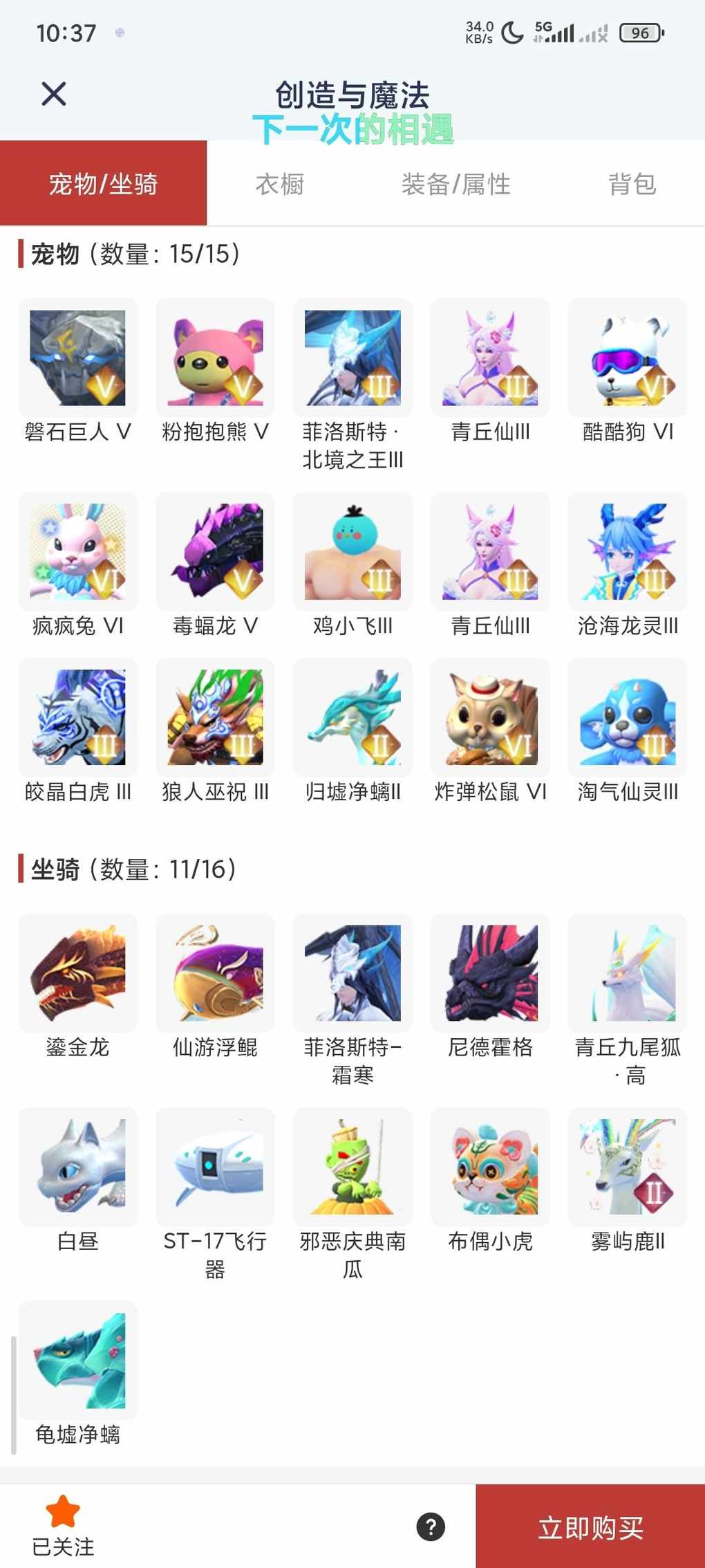705x1568 pixels.
Task: View the 仙游浮鲲 mount tile
Action: [215, 973]
